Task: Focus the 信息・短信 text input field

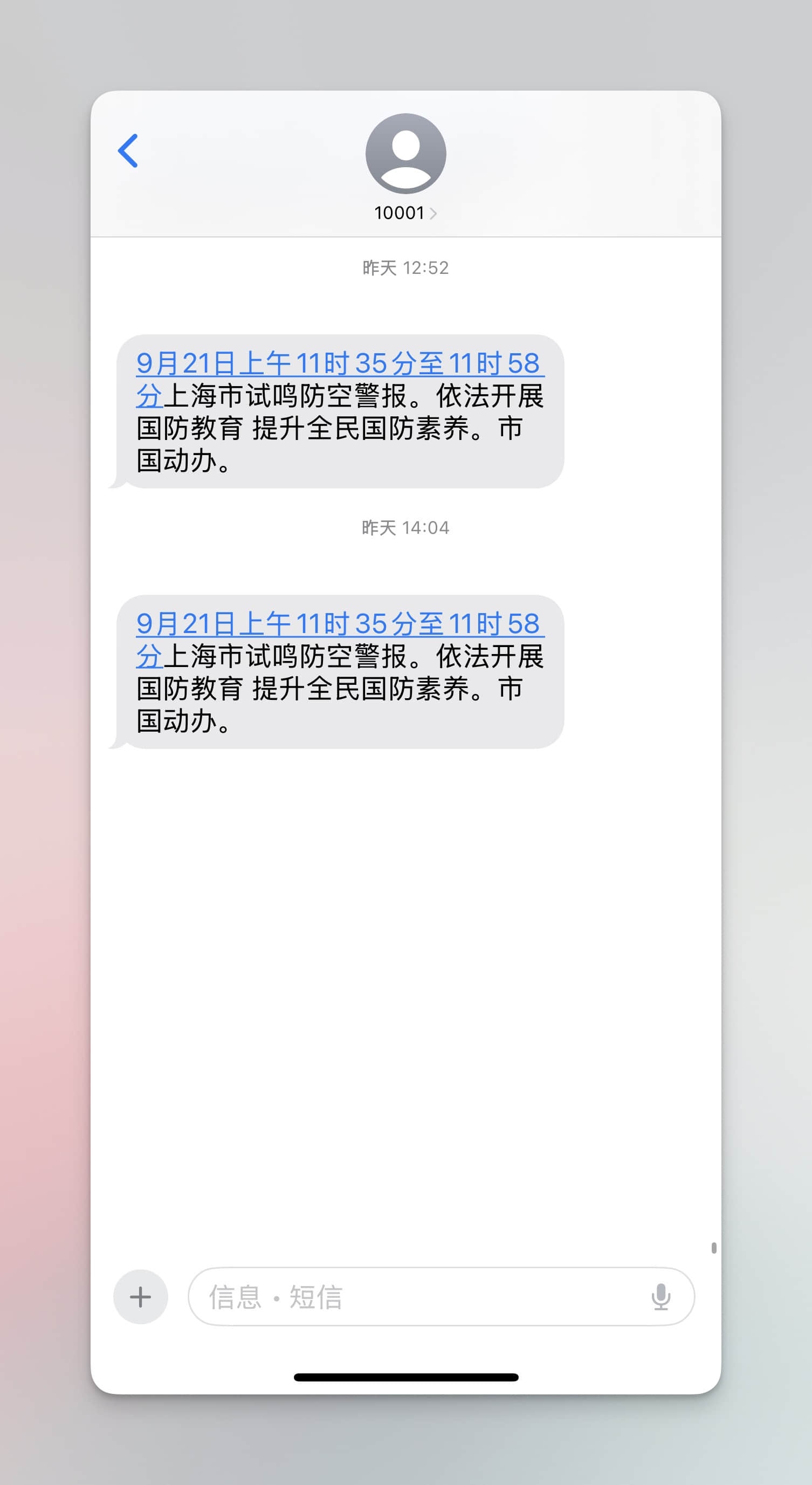Action: tap(421, 1296)
